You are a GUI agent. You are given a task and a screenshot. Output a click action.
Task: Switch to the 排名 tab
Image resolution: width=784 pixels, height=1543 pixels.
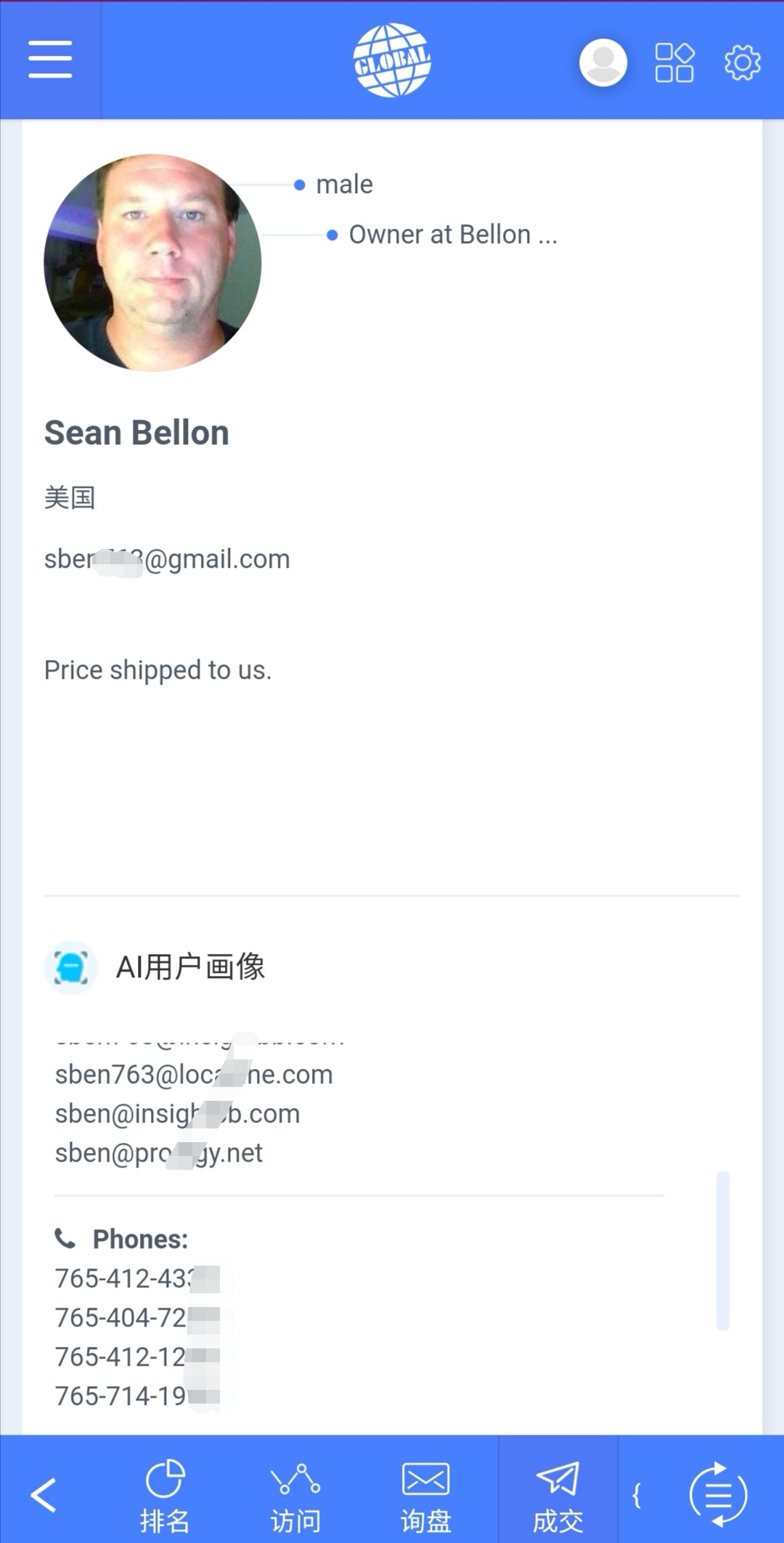tap(165, 1496)
